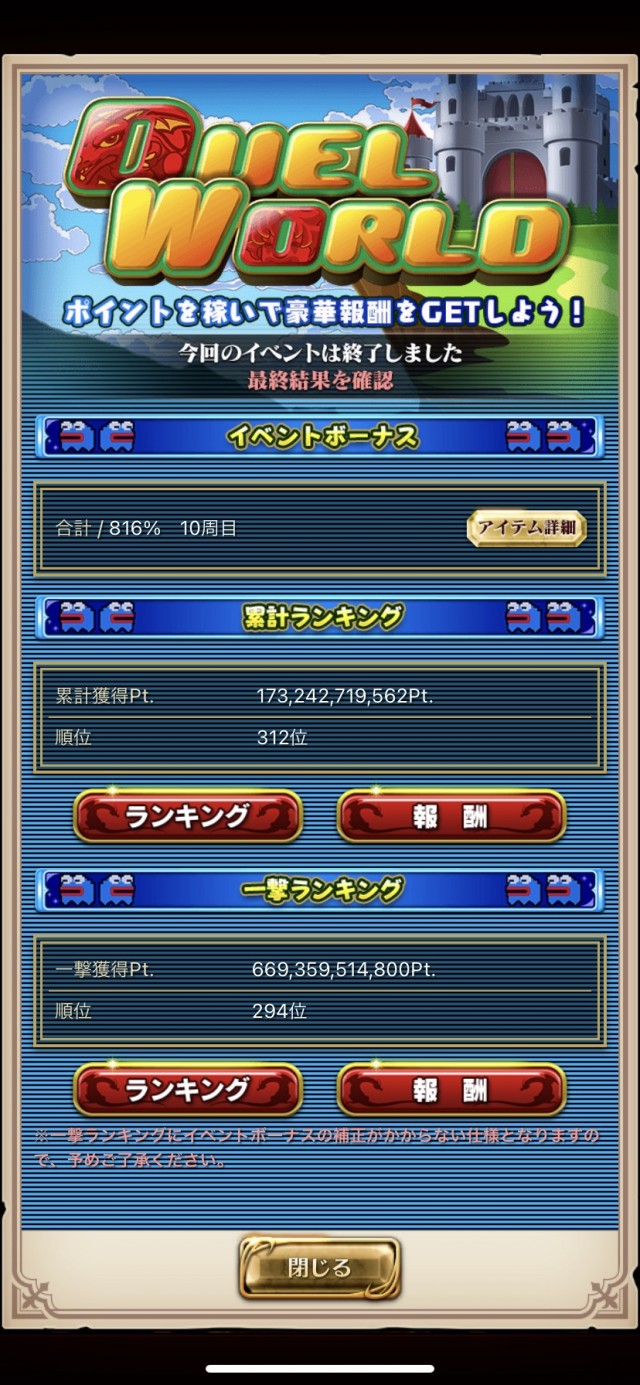The height and width of the screenshot is (1385, 640).
Task: Open ランキング under 累計ランキング
Action: click(x=187, y=816)
